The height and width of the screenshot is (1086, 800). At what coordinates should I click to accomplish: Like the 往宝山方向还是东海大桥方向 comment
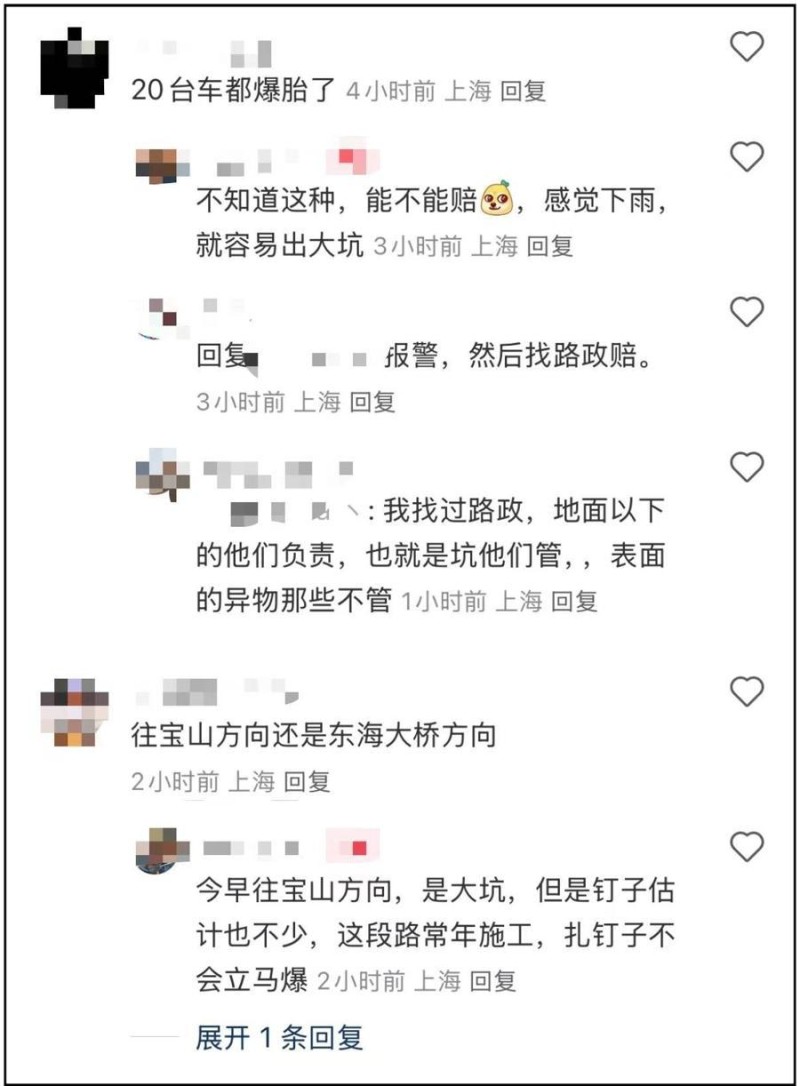(746, 690)
